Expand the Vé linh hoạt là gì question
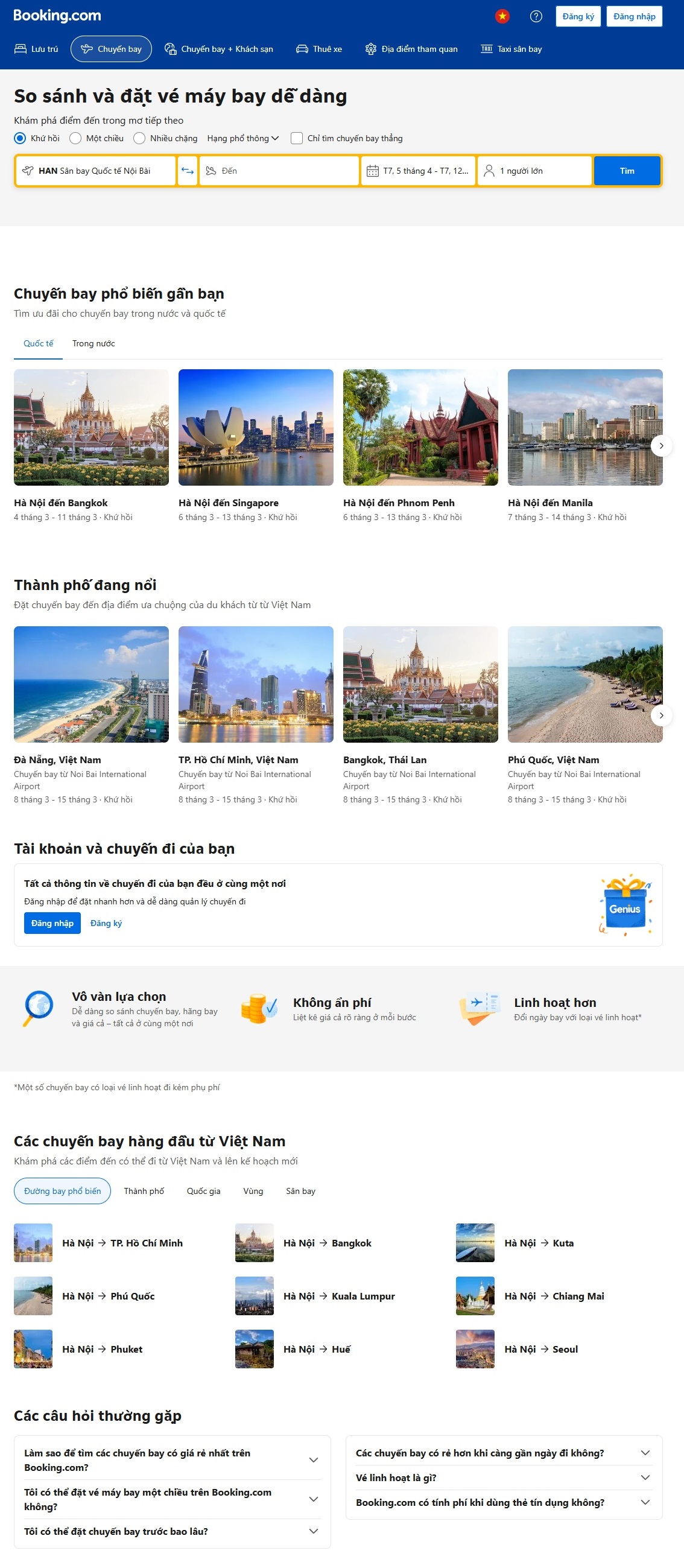The image size is (684, 1568). point(502,1478)
